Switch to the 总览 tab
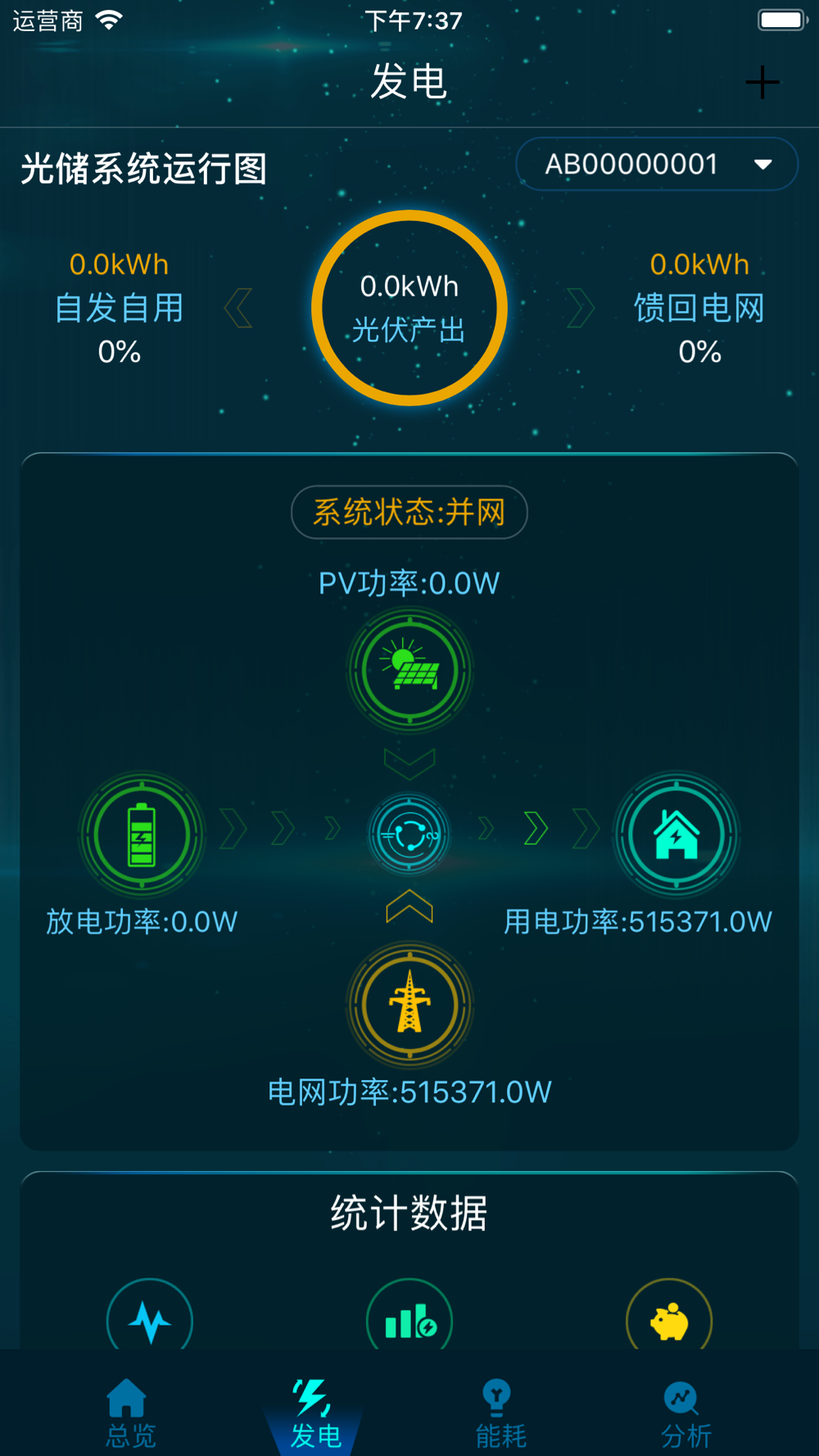Screen dimensions: 819x1456 129,1413
